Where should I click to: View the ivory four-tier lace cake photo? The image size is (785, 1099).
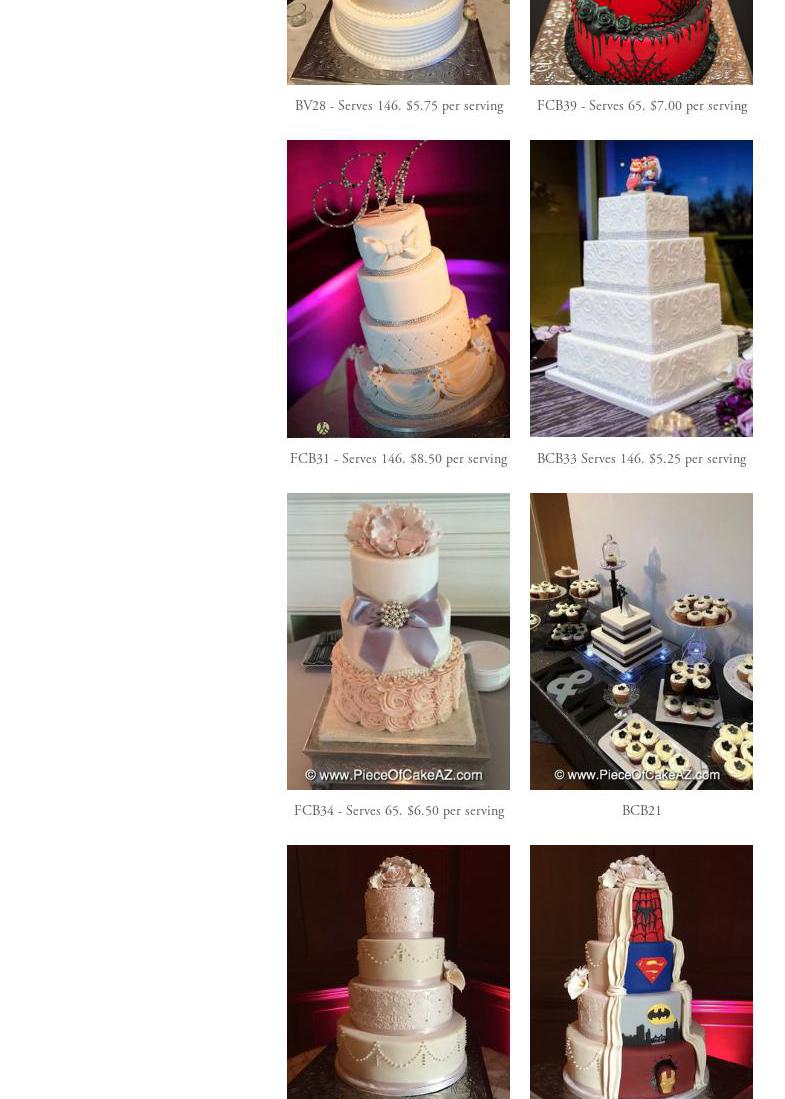(398, 972)
